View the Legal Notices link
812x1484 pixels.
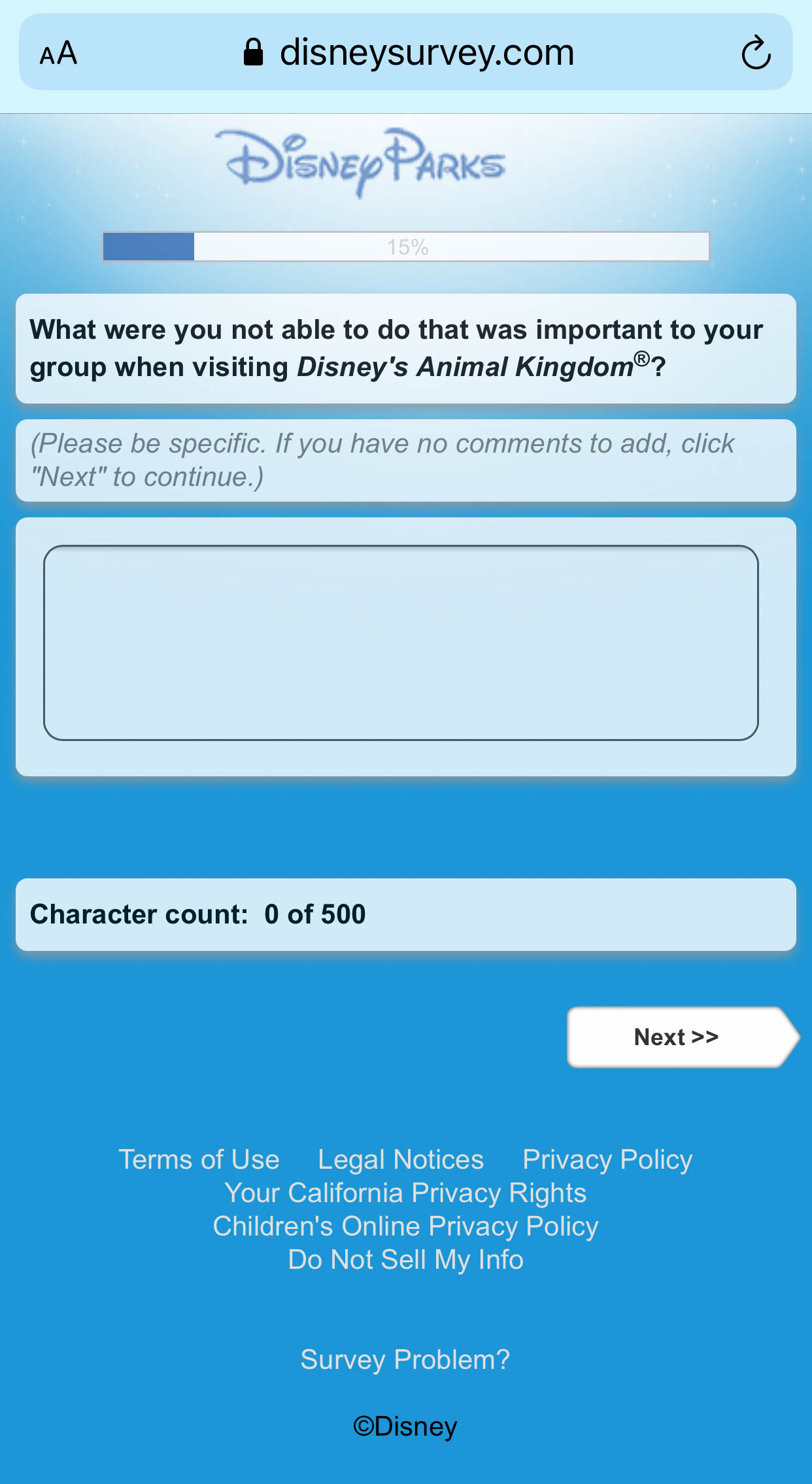pos(401,1160)
